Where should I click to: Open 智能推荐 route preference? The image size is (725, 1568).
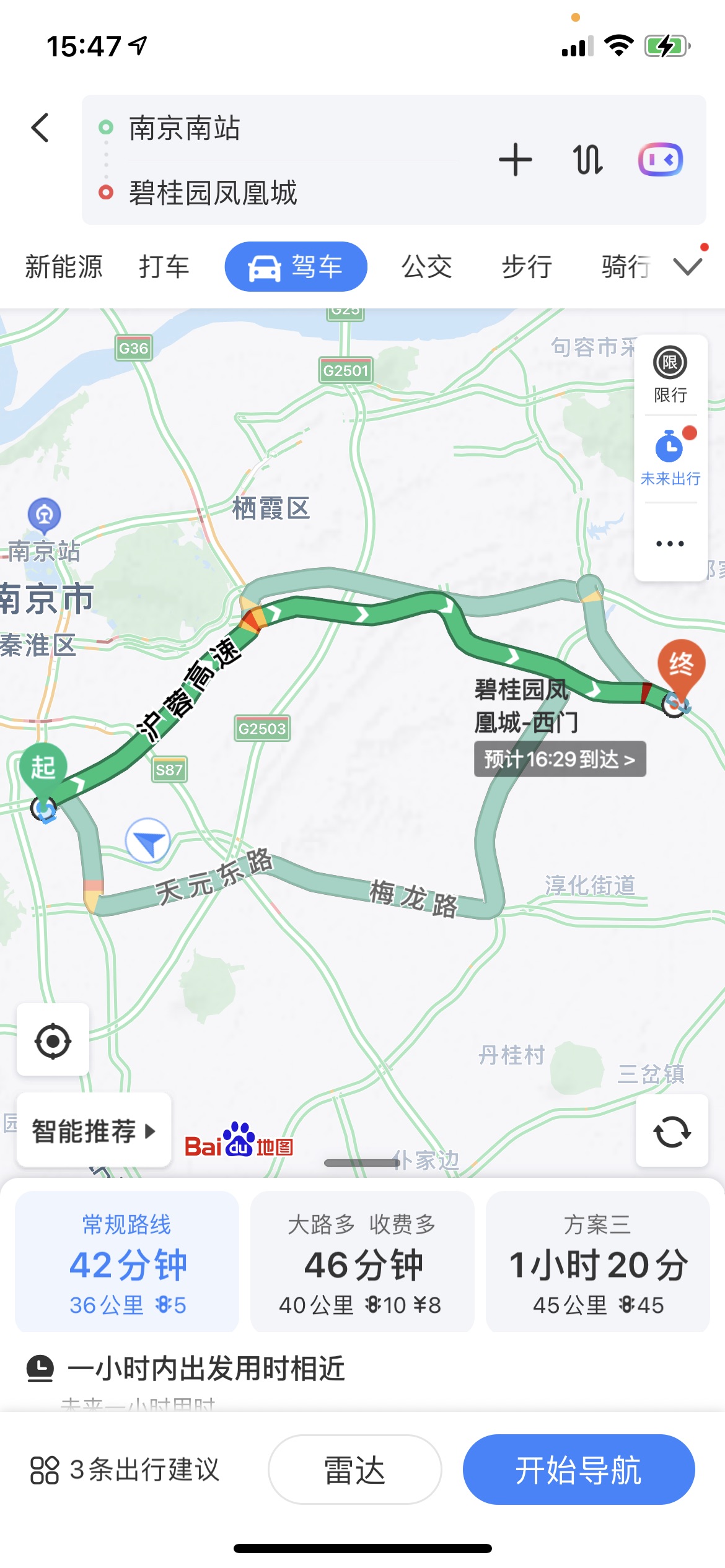pyautogui.click(x=94, y=1131)
